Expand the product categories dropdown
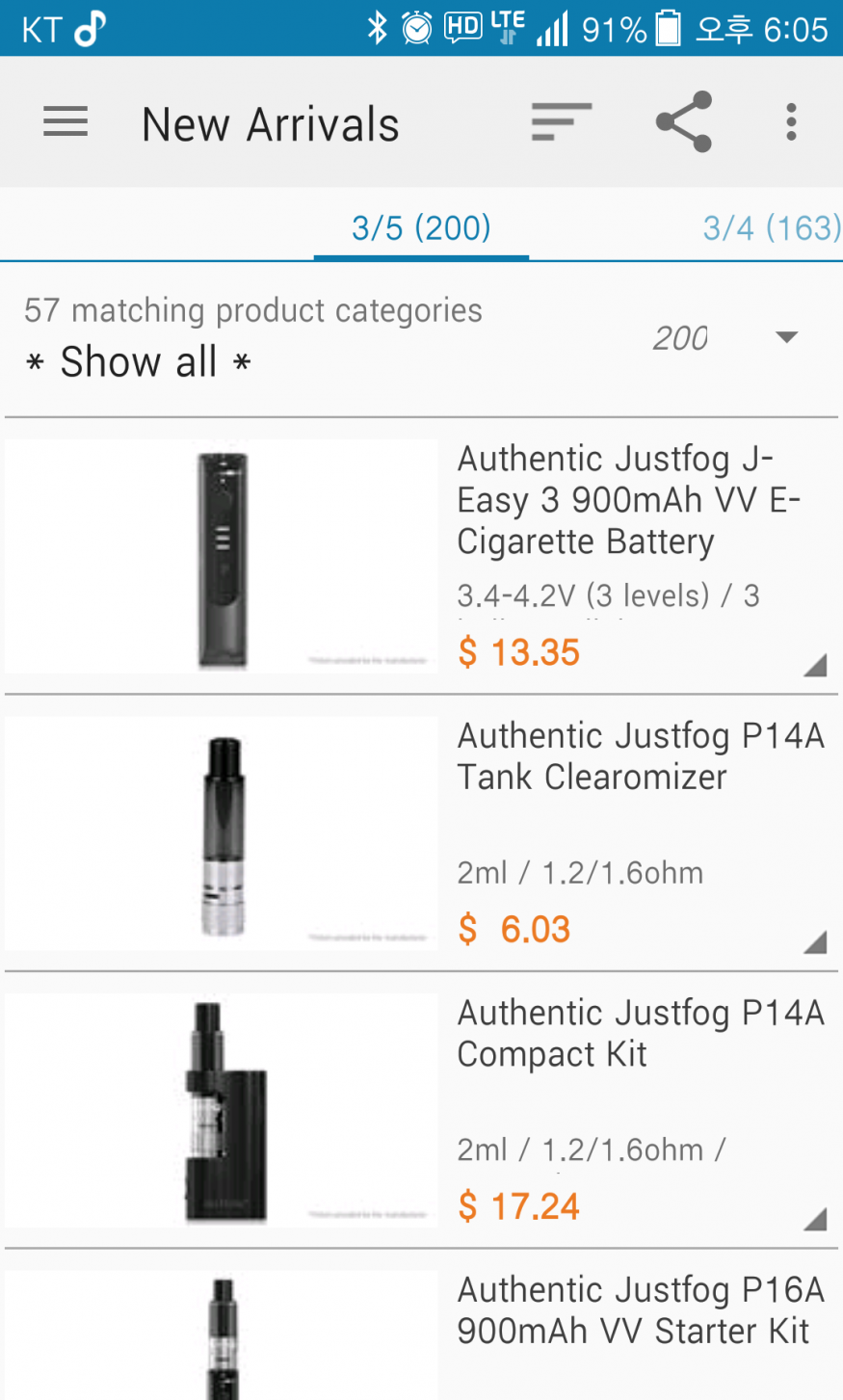Screen dimensions: 843x1400 (786, 337)
